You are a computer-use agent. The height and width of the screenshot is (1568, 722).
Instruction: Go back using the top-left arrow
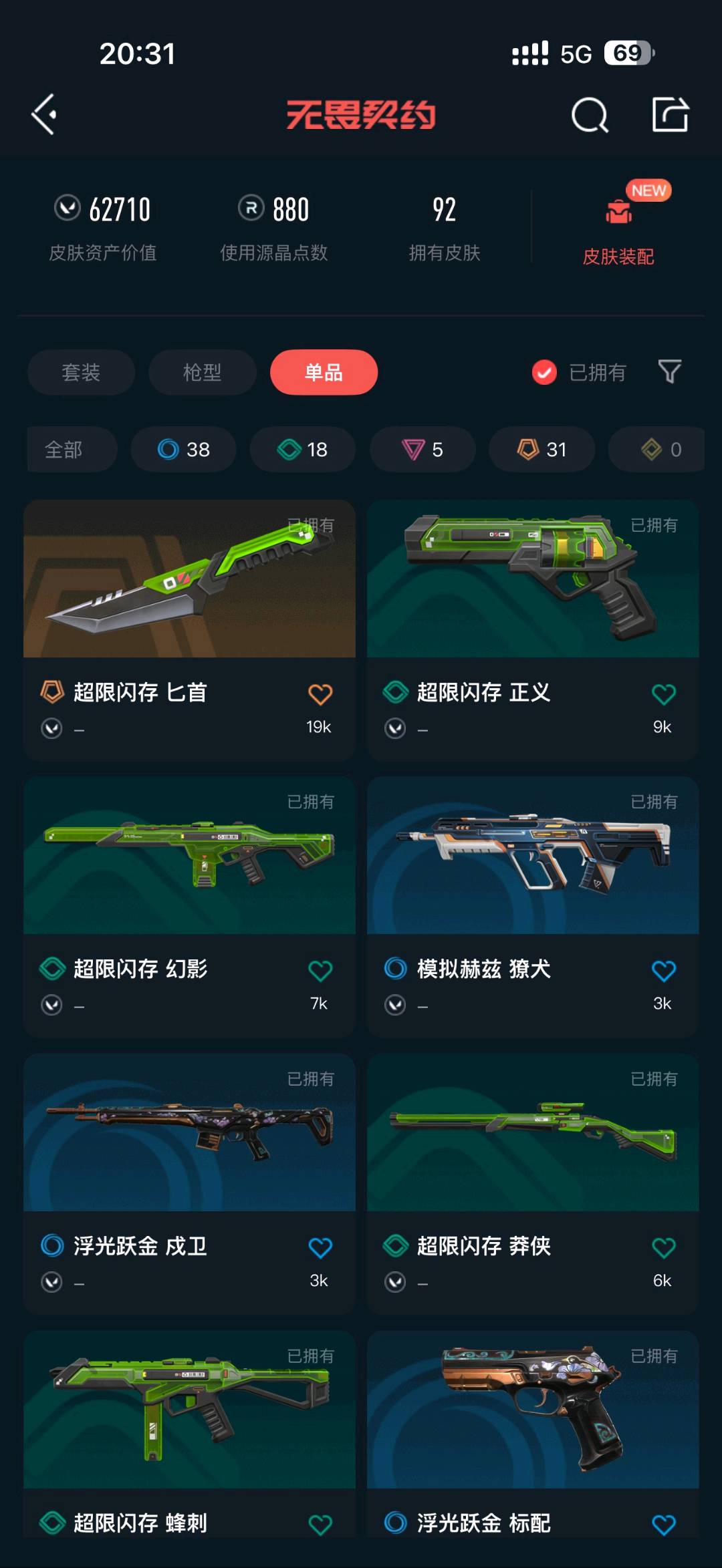[x=44, y=115]
